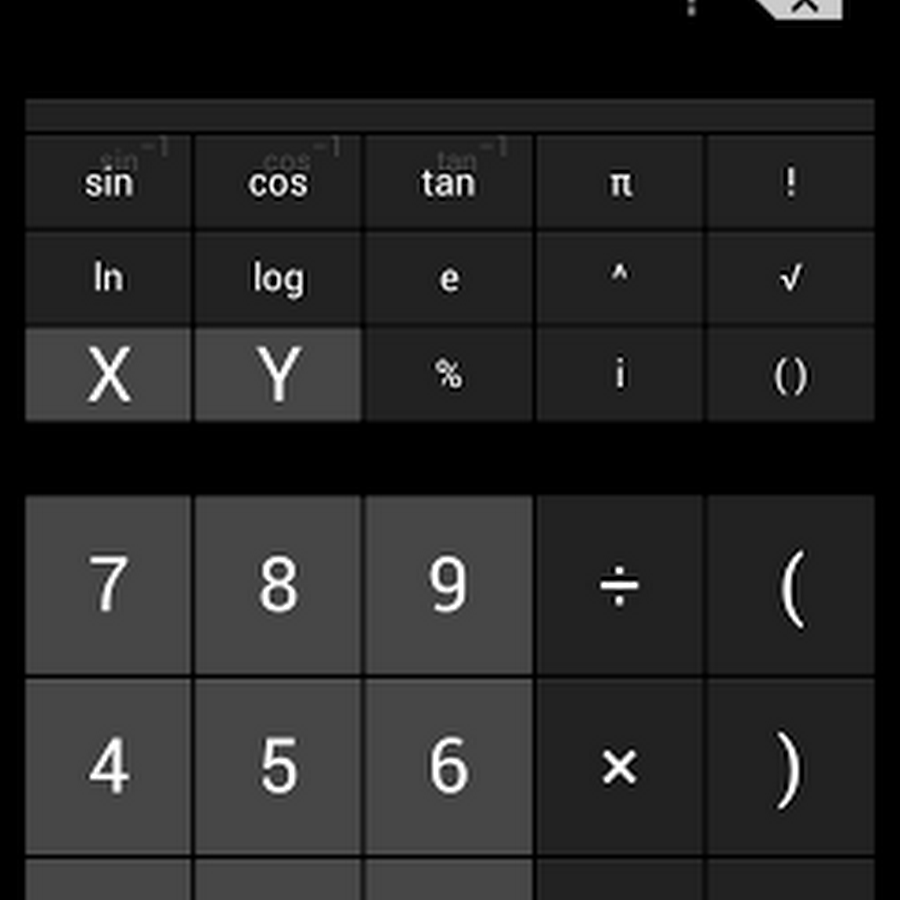The width and height of the screenshot is (900, 900).
Task: Tap the log key
Action: tap(278, 278)
